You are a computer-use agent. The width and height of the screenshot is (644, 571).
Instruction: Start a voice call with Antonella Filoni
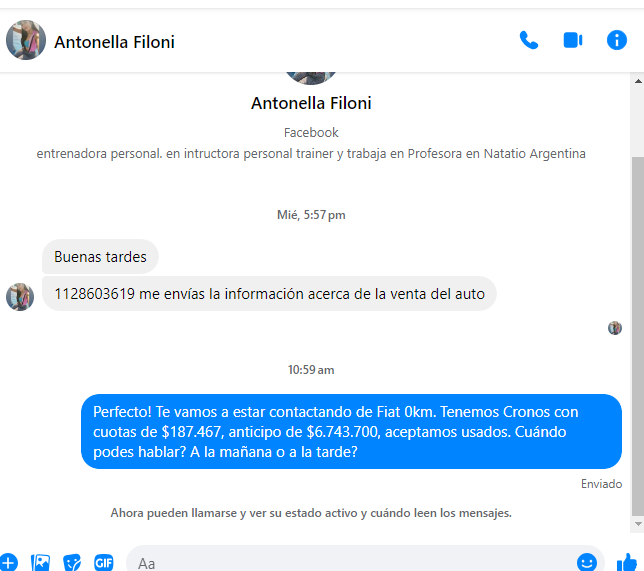[x=529, y=41]
